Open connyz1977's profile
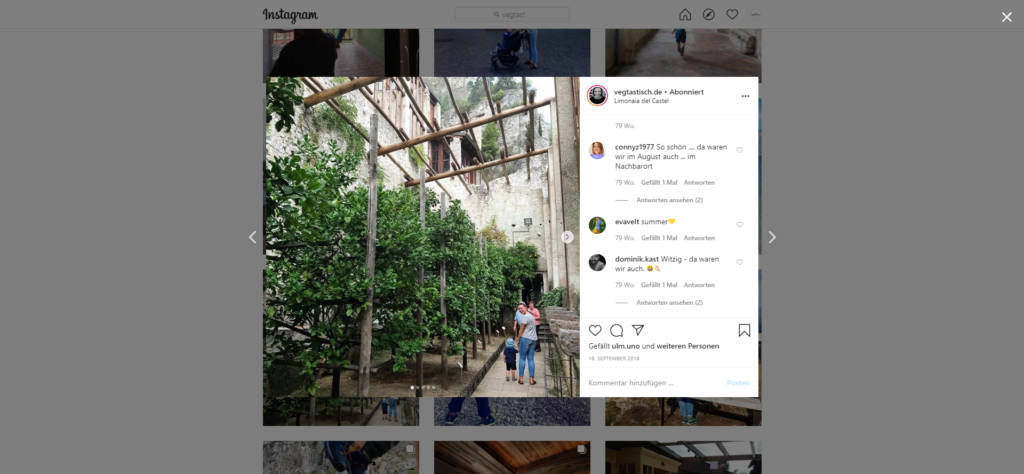The width and height of the screenshot is (1024, 474). click(633, 146)
